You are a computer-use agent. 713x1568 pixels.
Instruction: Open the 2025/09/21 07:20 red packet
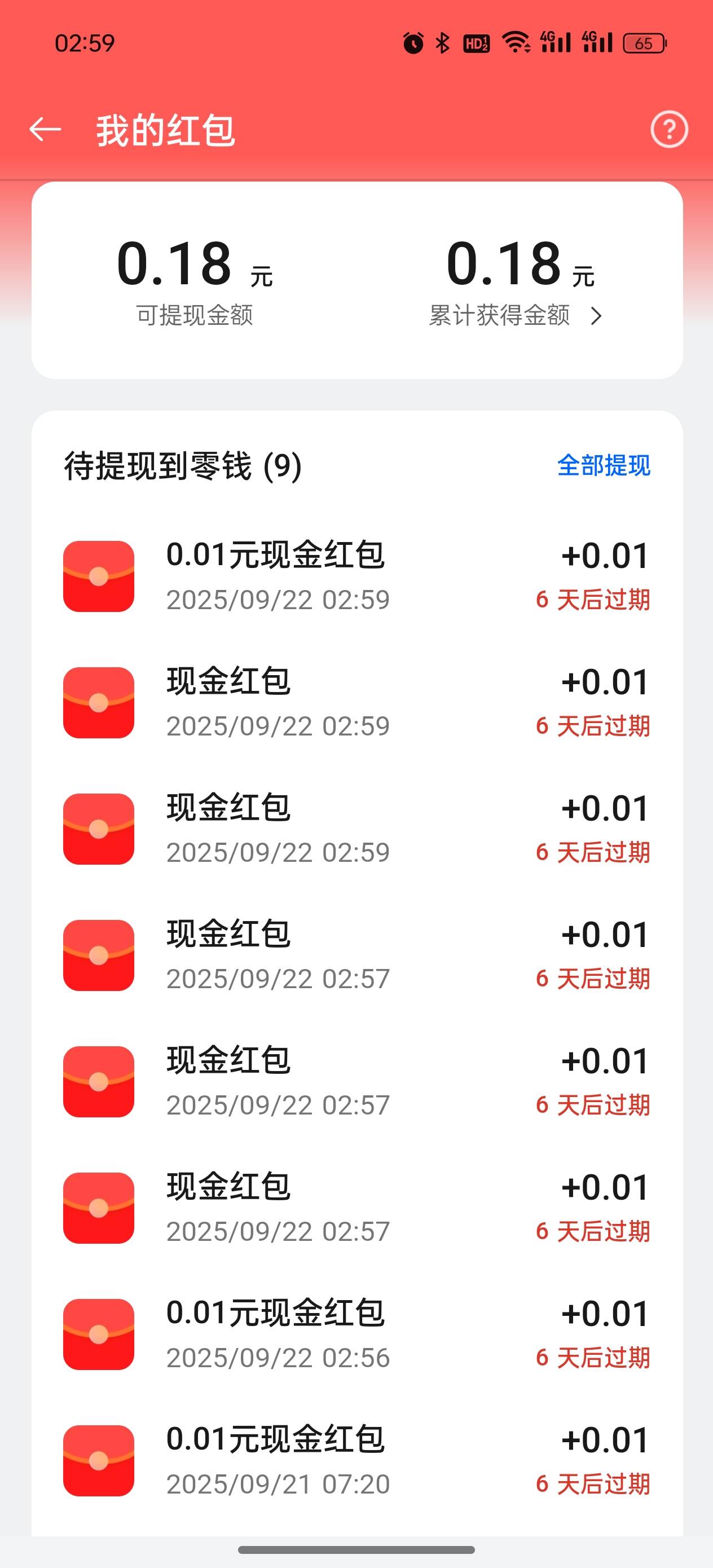tap(357, 1461)
